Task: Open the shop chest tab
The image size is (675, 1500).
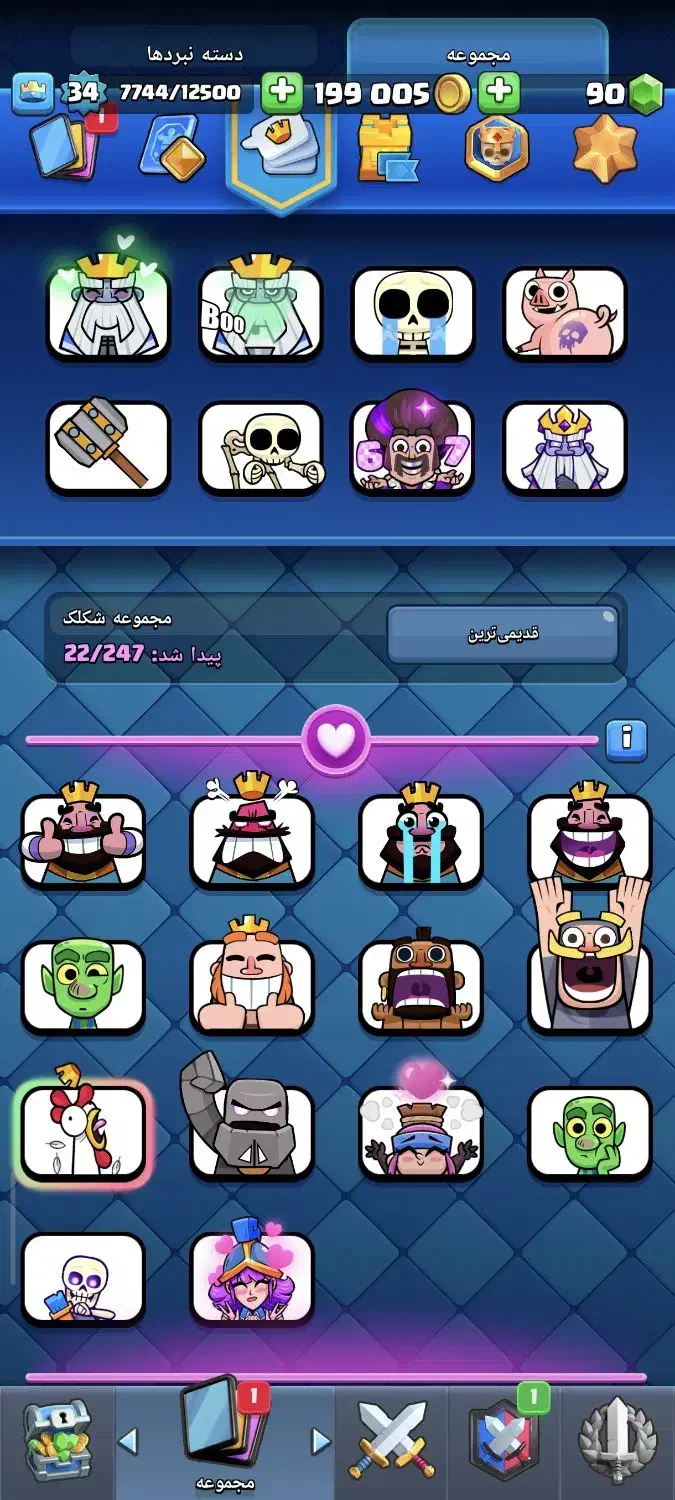Action: (57, 1441)
